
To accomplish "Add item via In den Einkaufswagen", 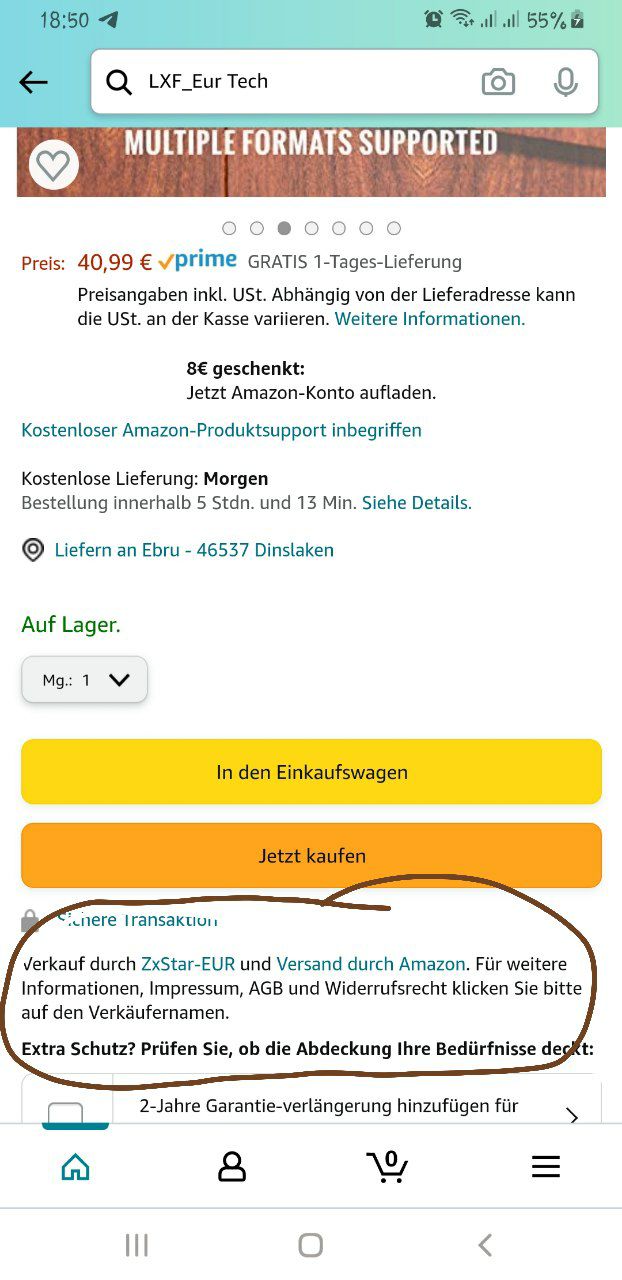I will 311,772.
